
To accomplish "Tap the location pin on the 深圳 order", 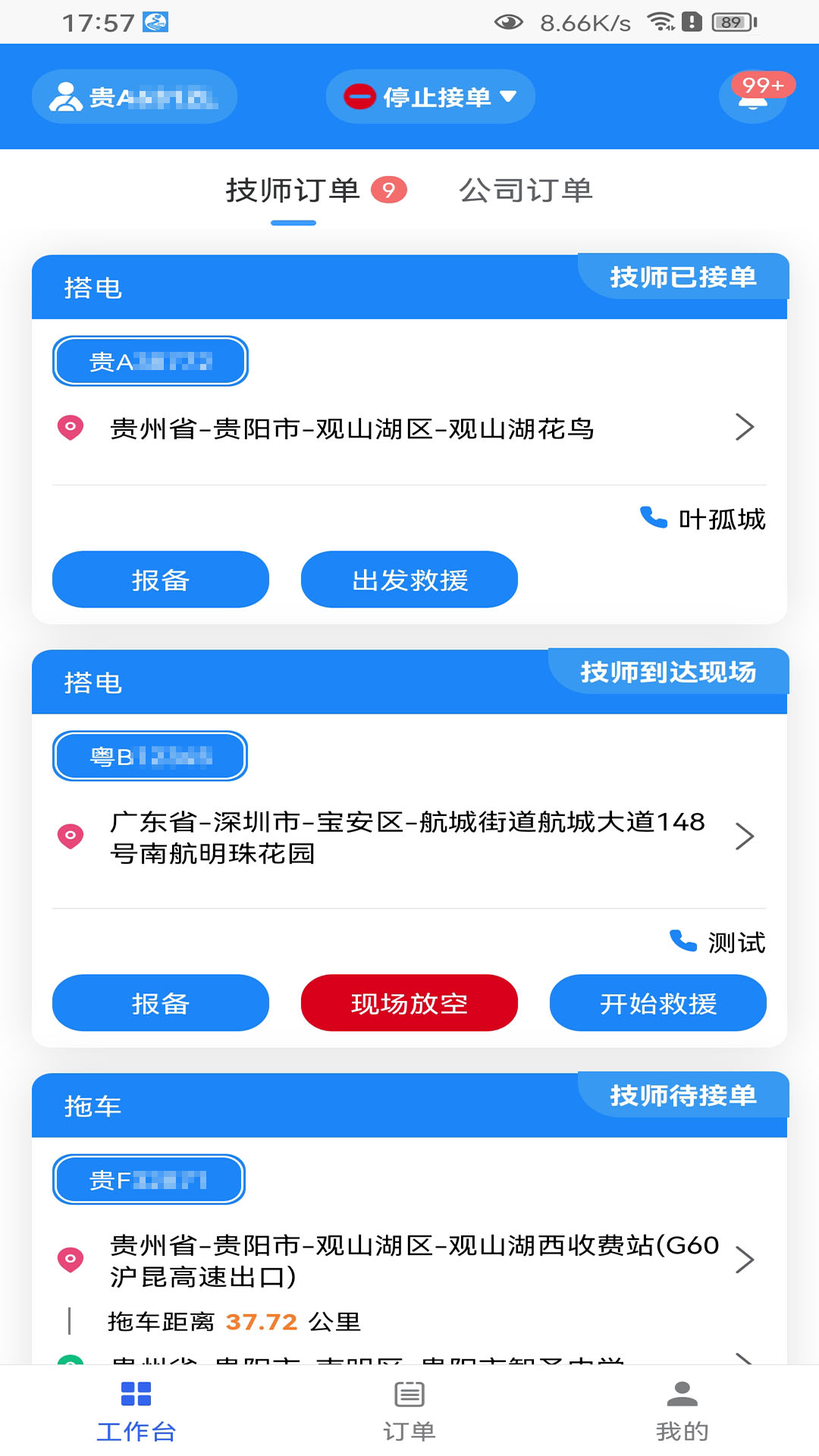I will [71, 836].
